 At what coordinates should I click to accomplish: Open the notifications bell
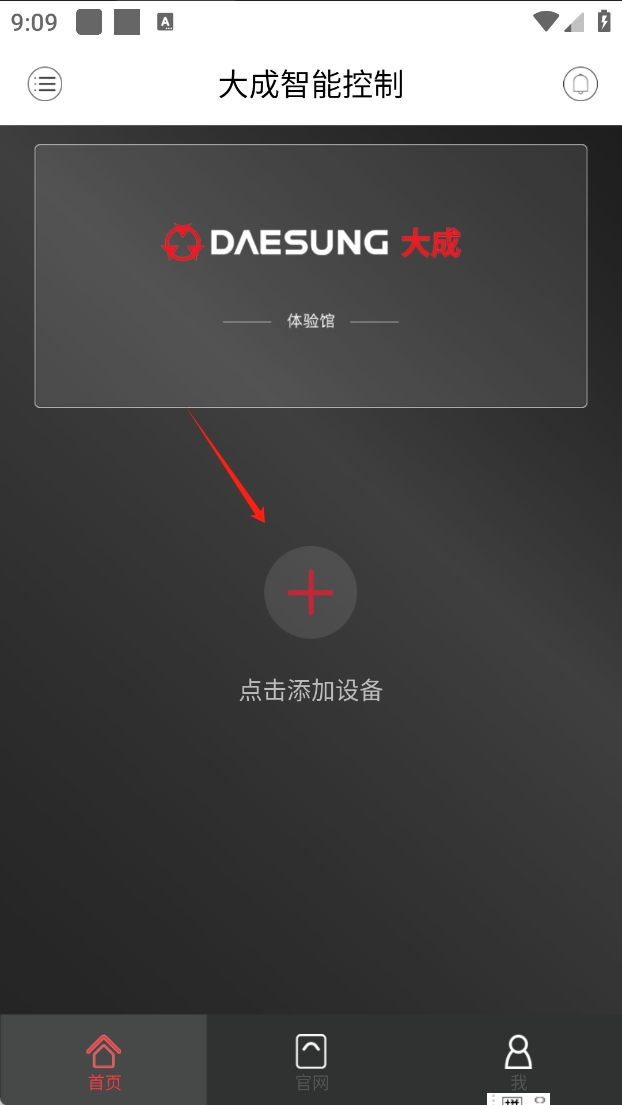tap(580, 84)
